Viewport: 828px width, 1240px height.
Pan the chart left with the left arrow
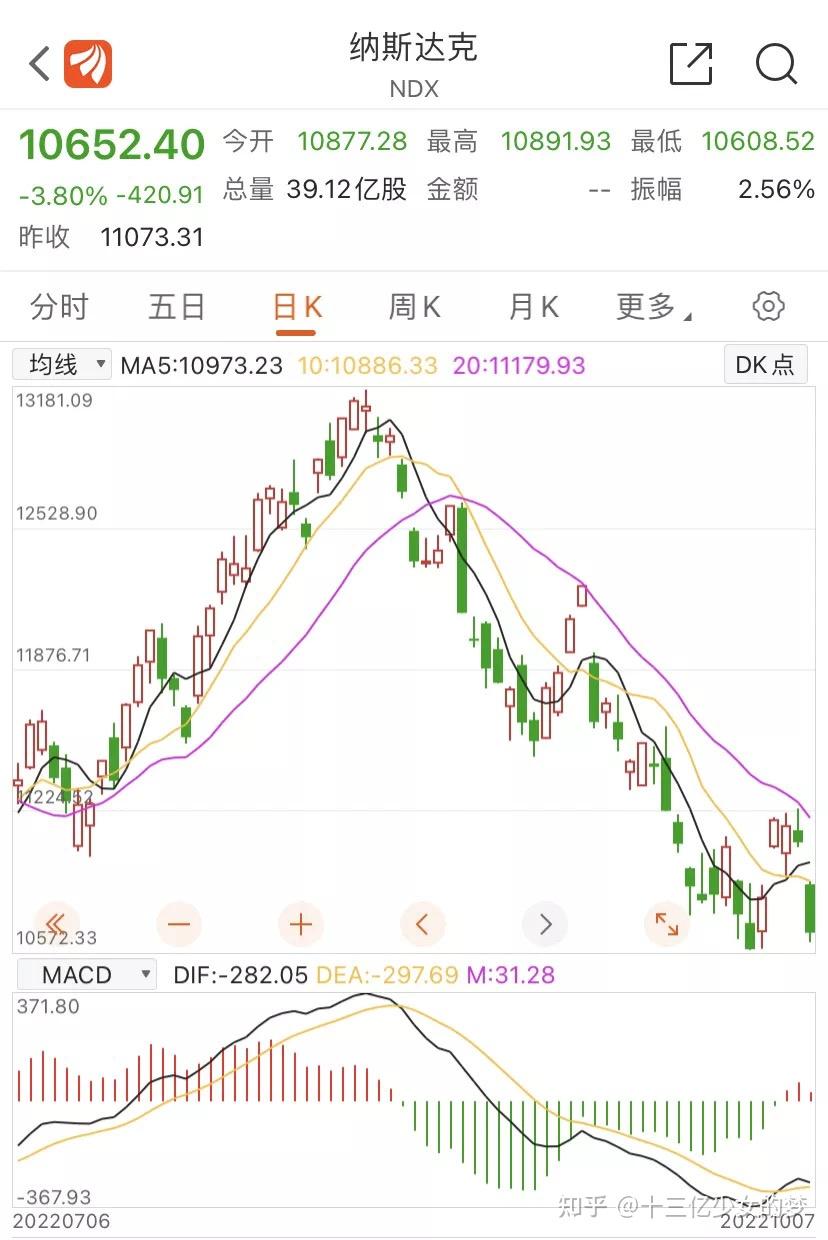[423, 924]
